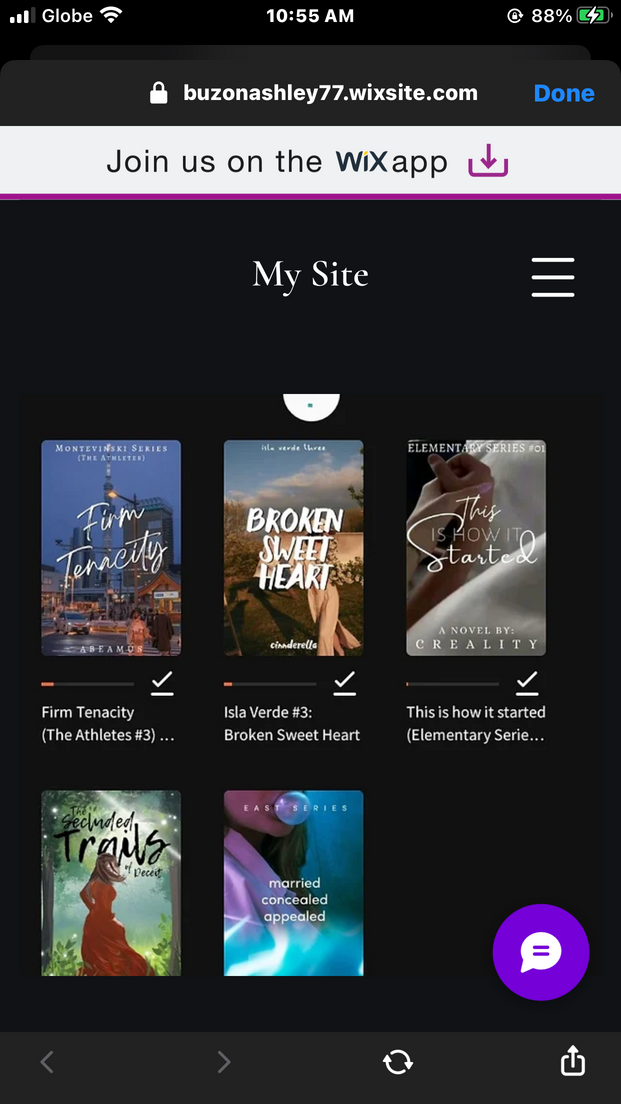The height and width of the screenshot is (1104, 621).
Task: Reload the page with the refresh icon
Action: (x=398, y=1061)
